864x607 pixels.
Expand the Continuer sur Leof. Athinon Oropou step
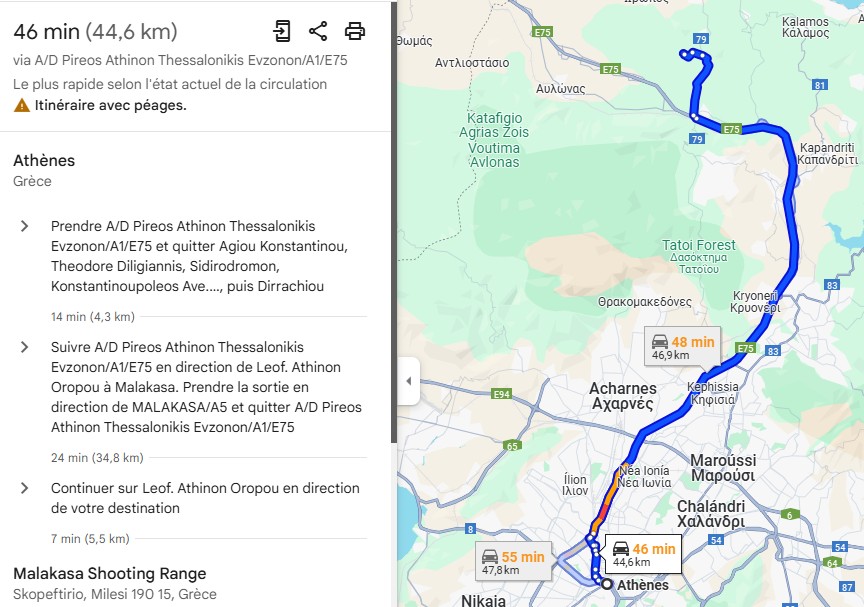(x=25, y=488)
